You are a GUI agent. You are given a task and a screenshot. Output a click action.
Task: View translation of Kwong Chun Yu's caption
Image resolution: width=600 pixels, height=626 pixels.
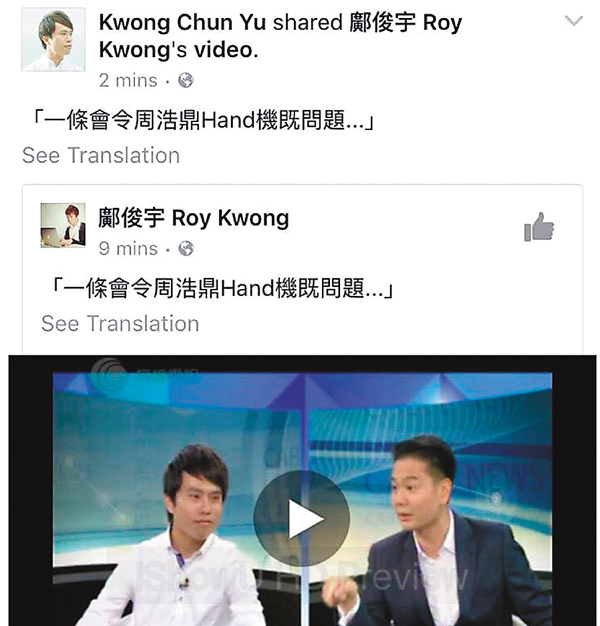(101, 155)
